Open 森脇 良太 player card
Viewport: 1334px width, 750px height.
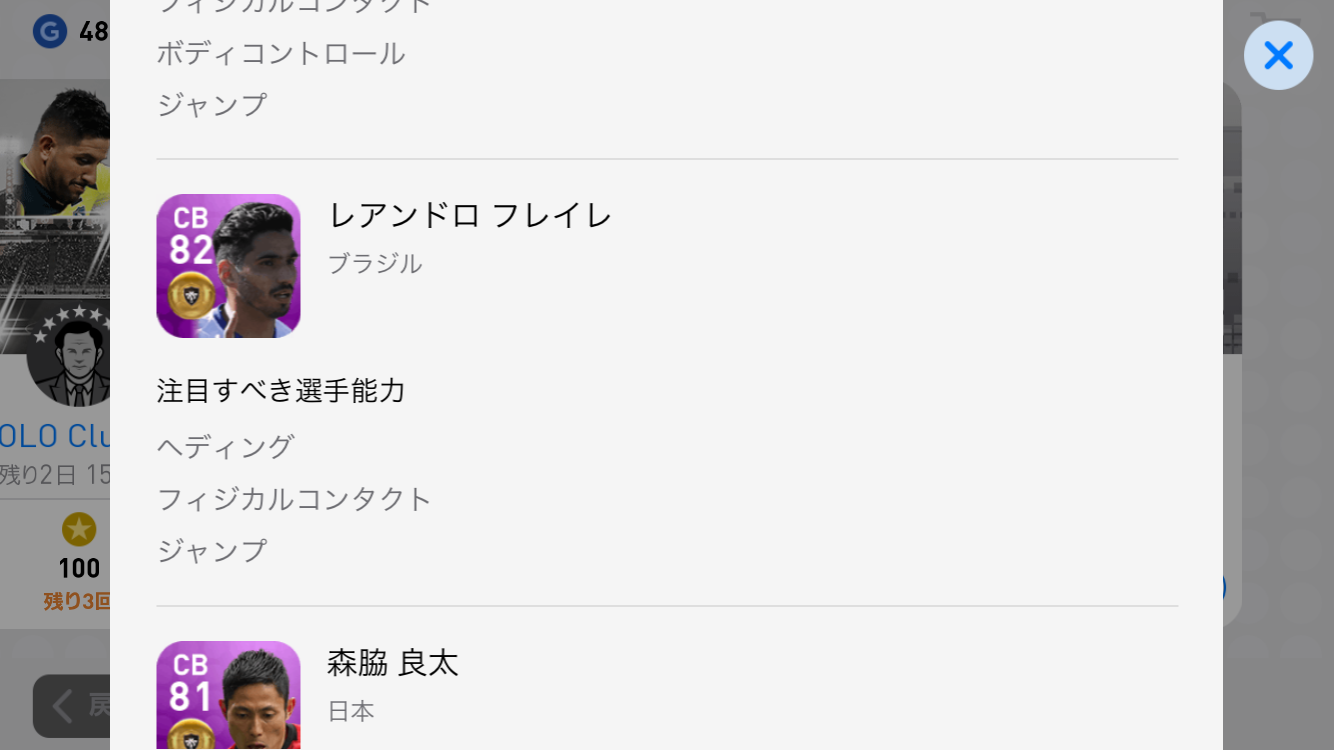228,697
